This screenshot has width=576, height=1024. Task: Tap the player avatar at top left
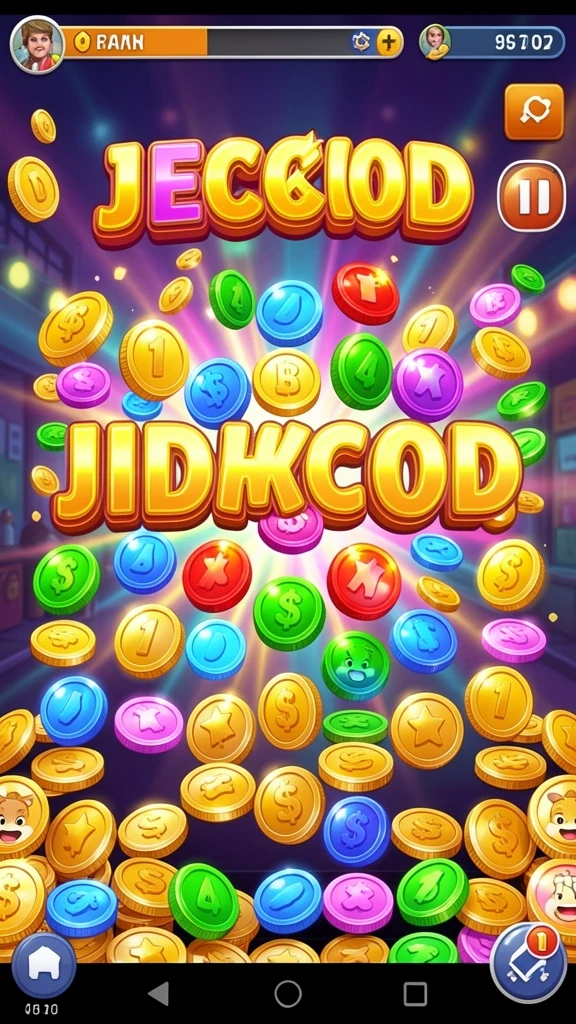click(x=37, y=44)
